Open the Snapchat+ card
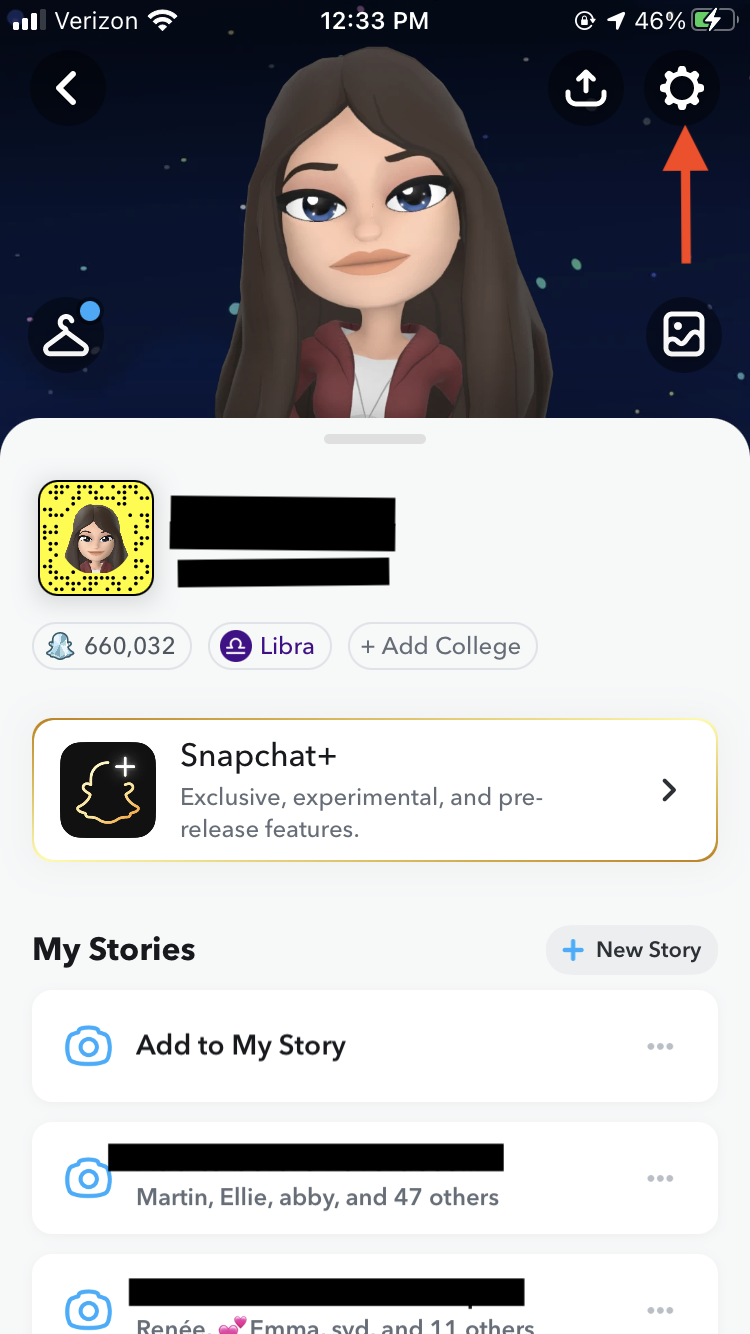750x1334 pixels. (x=375, y=790)
